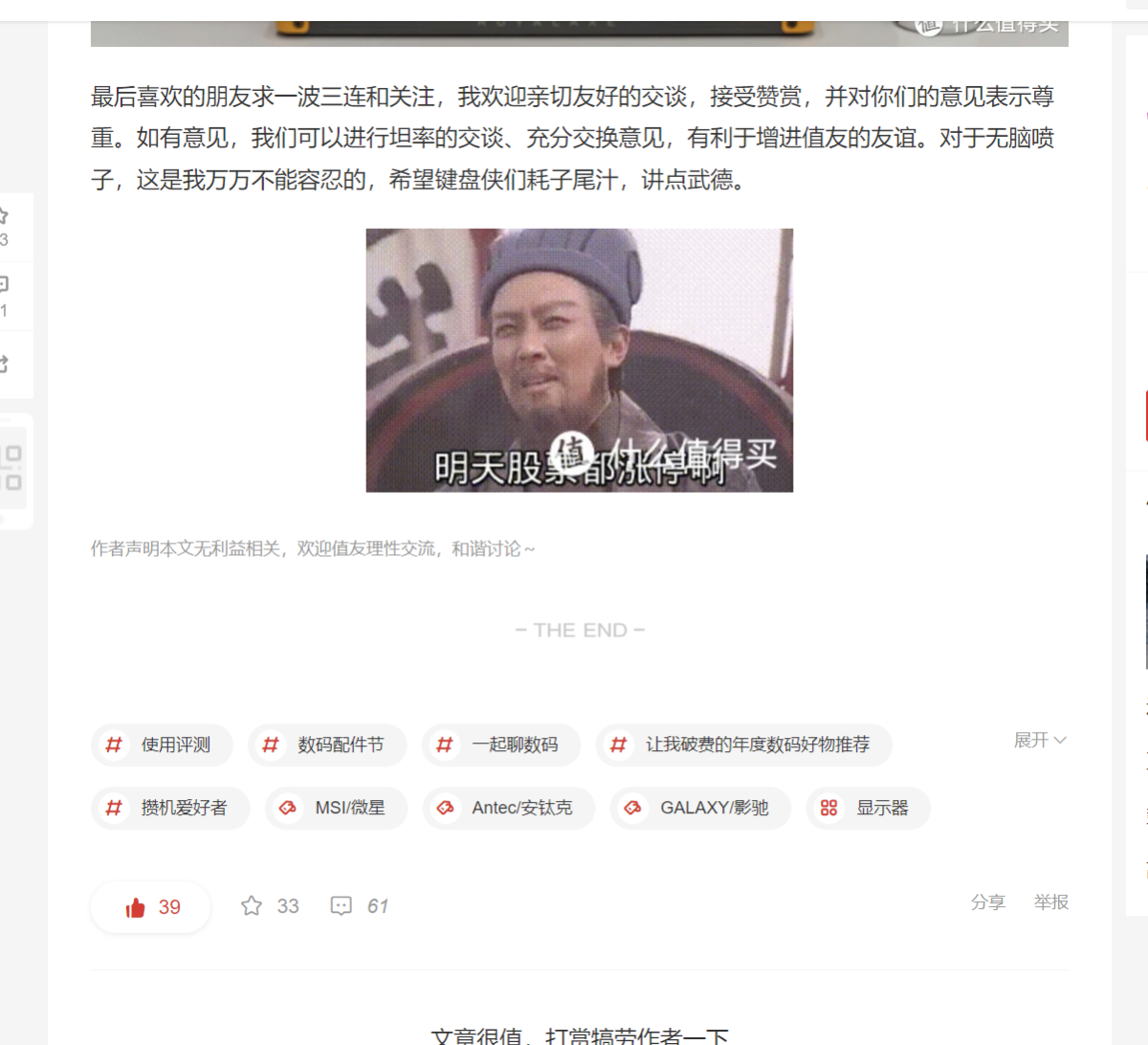Open the 显示器 category chip
Screen dimensions: 1148x1045
pyautogui.click(x=869, y=809)
